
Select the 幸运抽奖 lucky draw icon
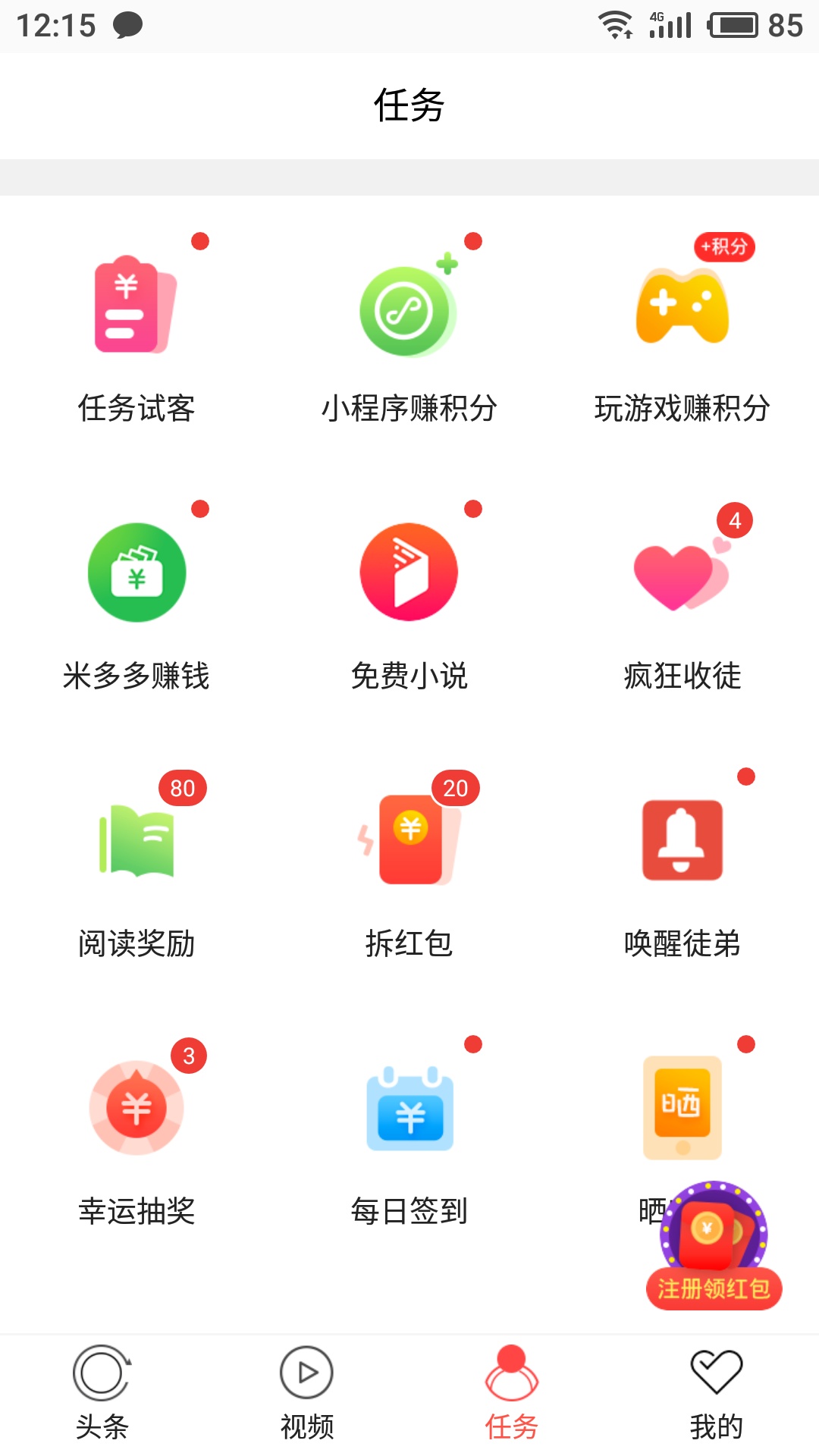(x=136, y=1107)
